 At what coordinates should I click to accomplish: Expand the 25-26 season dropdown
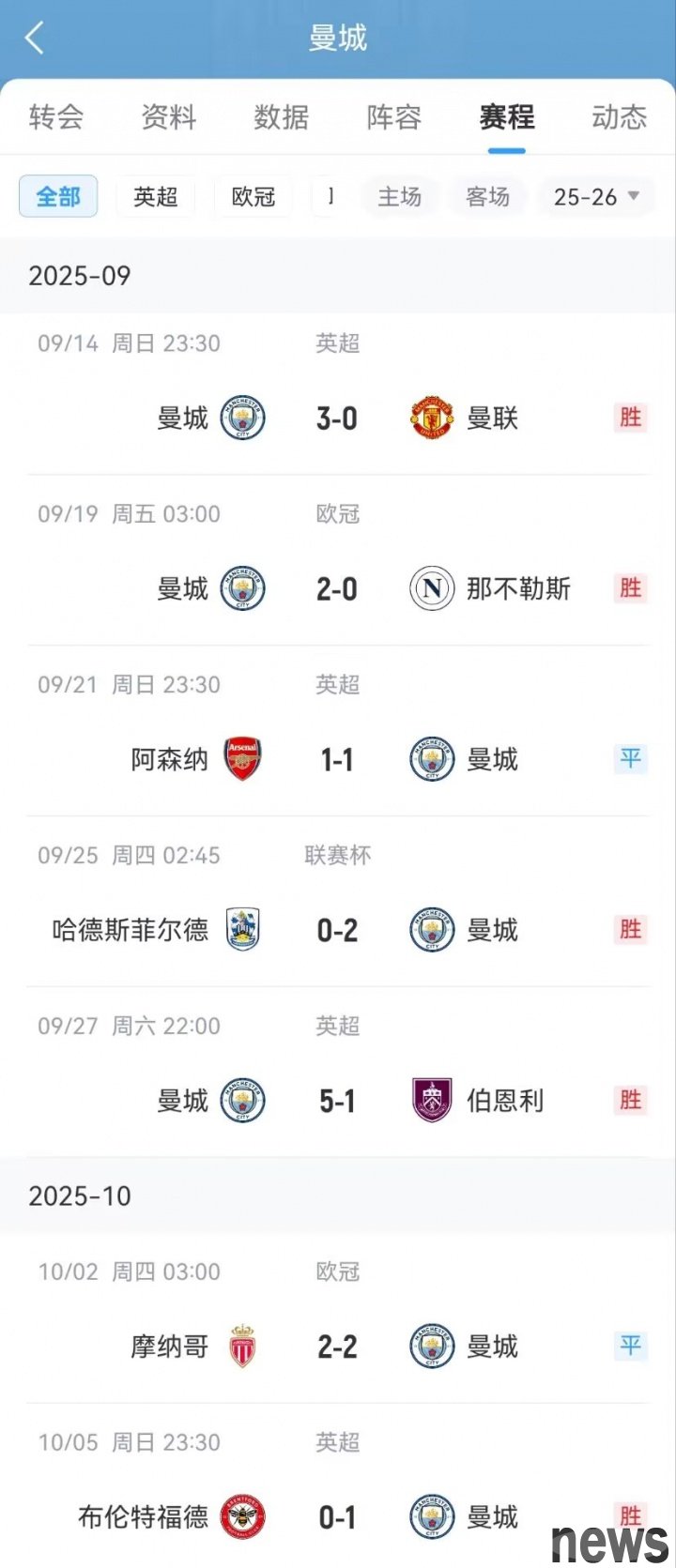point(596,197)
